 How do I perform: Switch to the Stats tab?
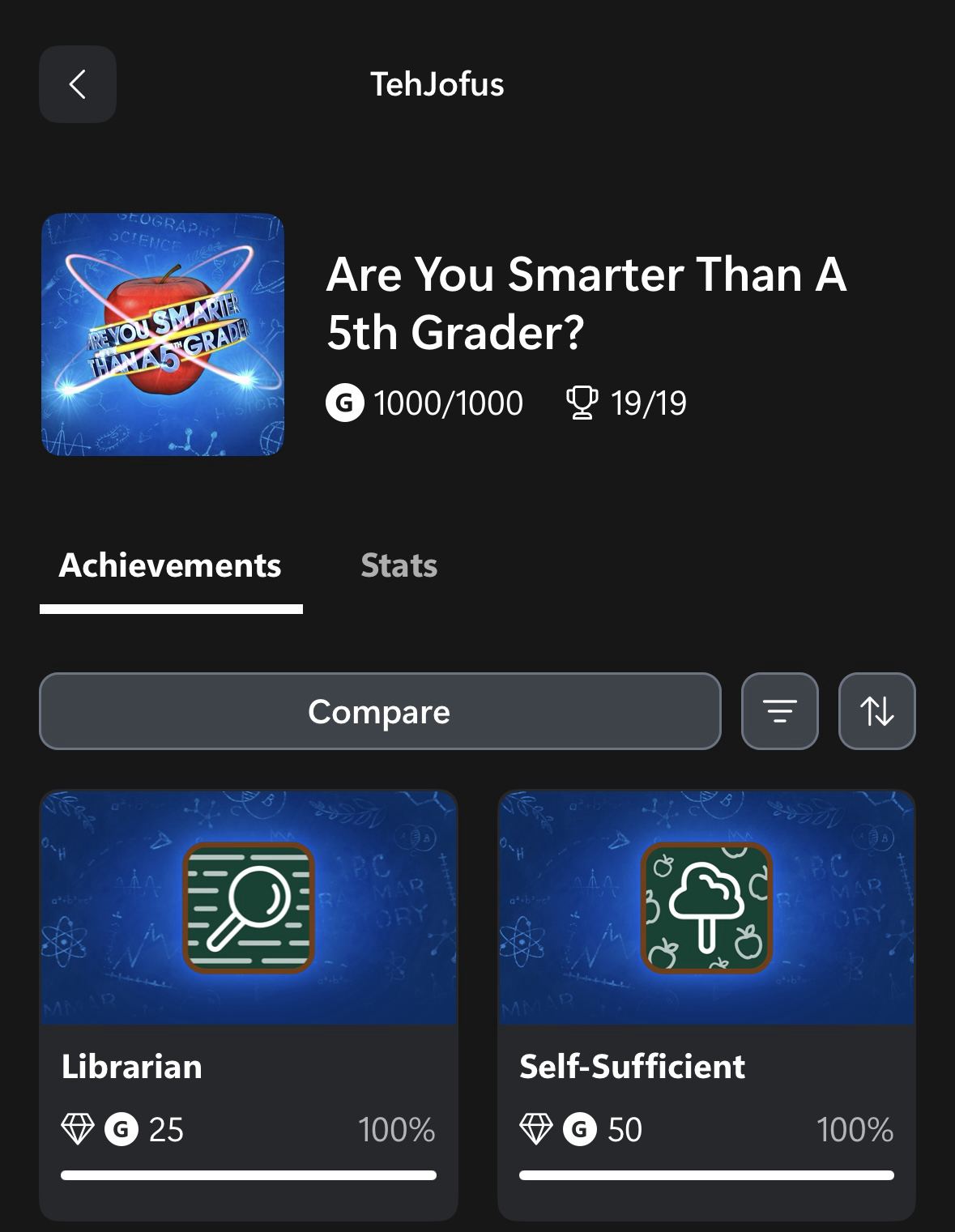tap(399, 565)
